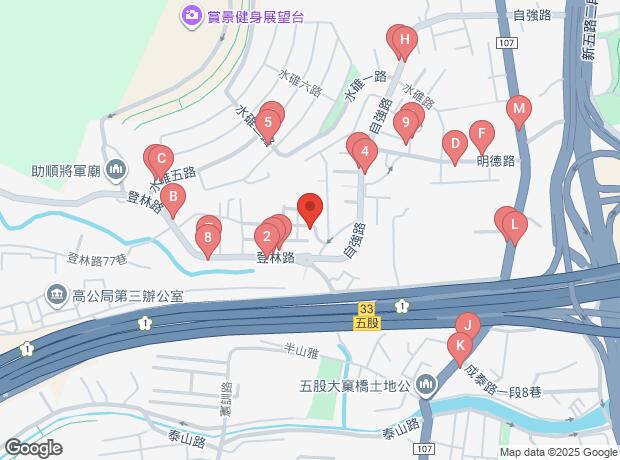Viewport: 620px width, 460px height.
Task: Select map marker K
Action: click(458, 346)
